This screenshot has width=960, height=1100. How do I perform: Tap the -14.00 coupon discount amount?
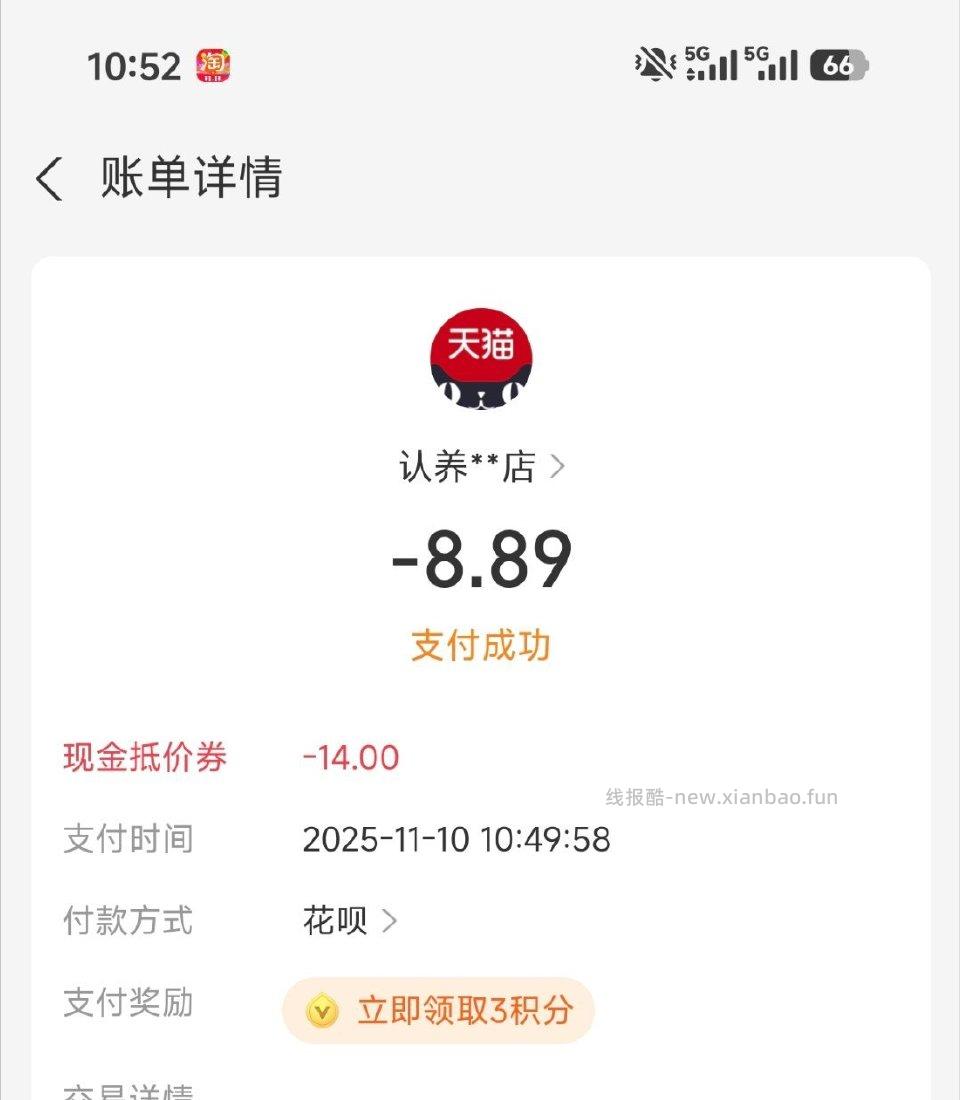[349, 757]
